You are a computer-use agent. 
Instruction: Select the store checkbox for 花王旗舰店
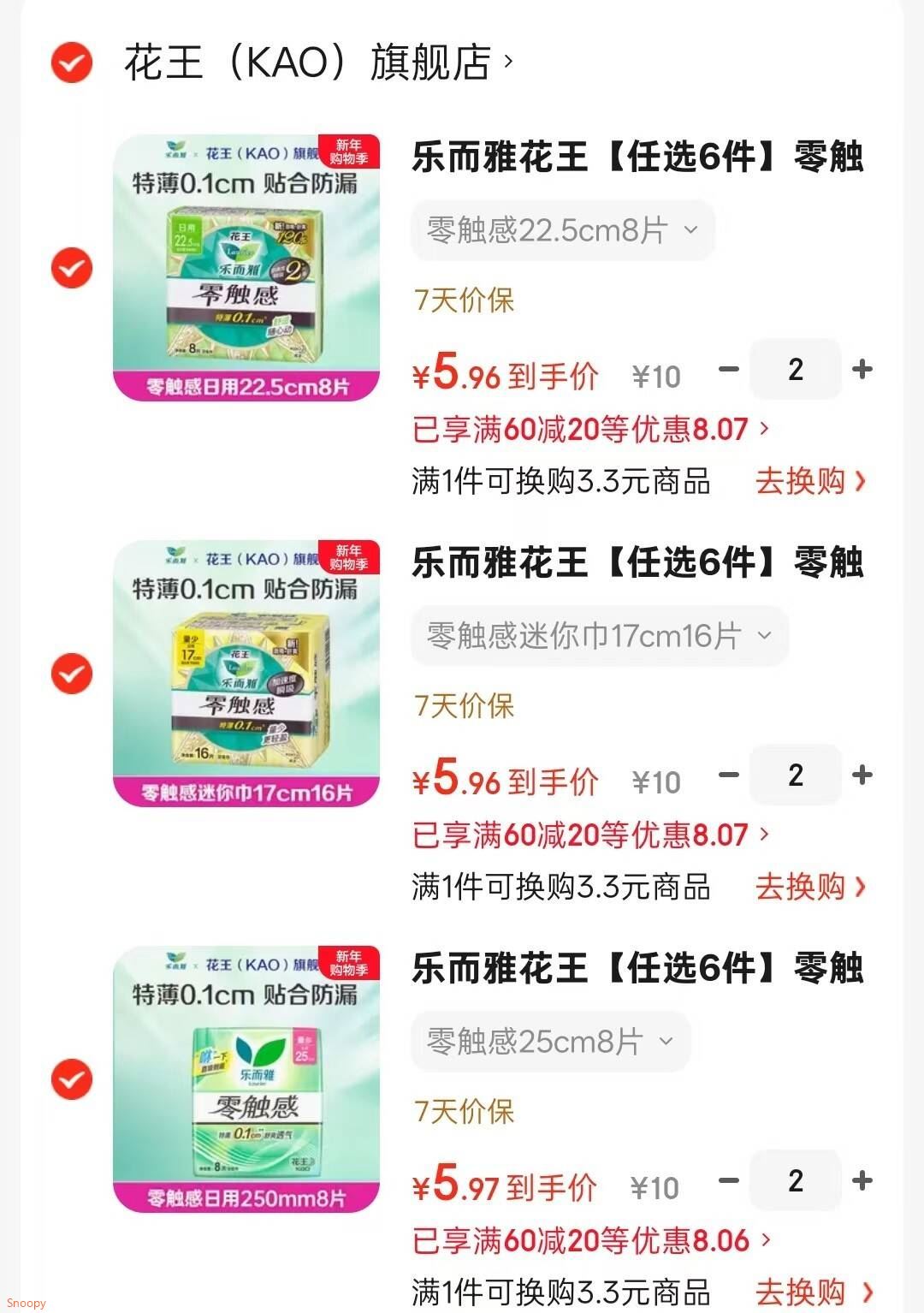click(70, 62)
